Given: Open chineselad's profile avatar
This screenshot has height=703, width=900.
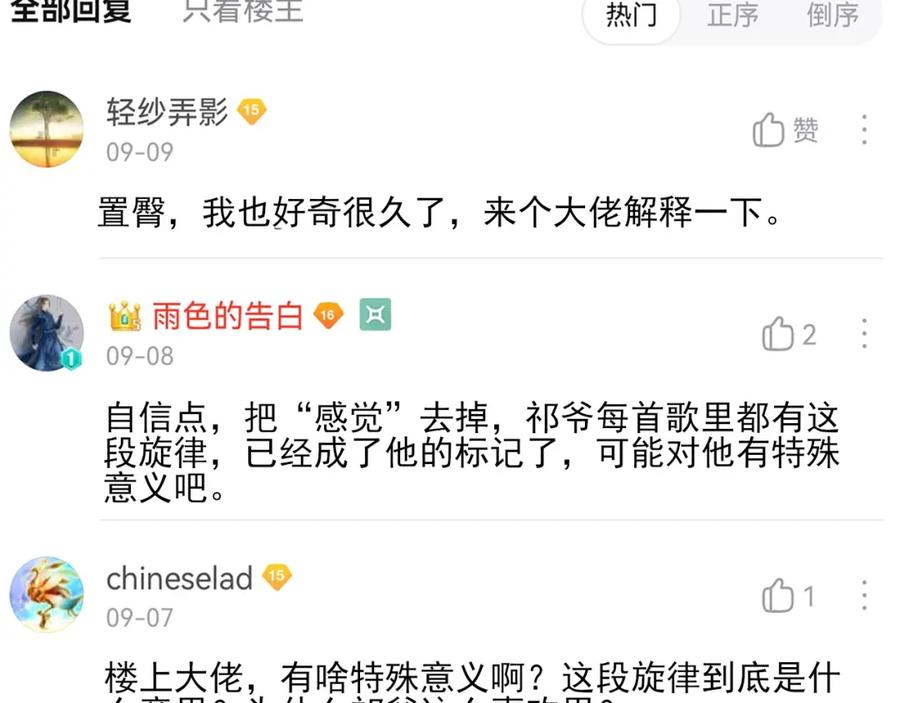Looking at the screenshot, I should (46, 594).
